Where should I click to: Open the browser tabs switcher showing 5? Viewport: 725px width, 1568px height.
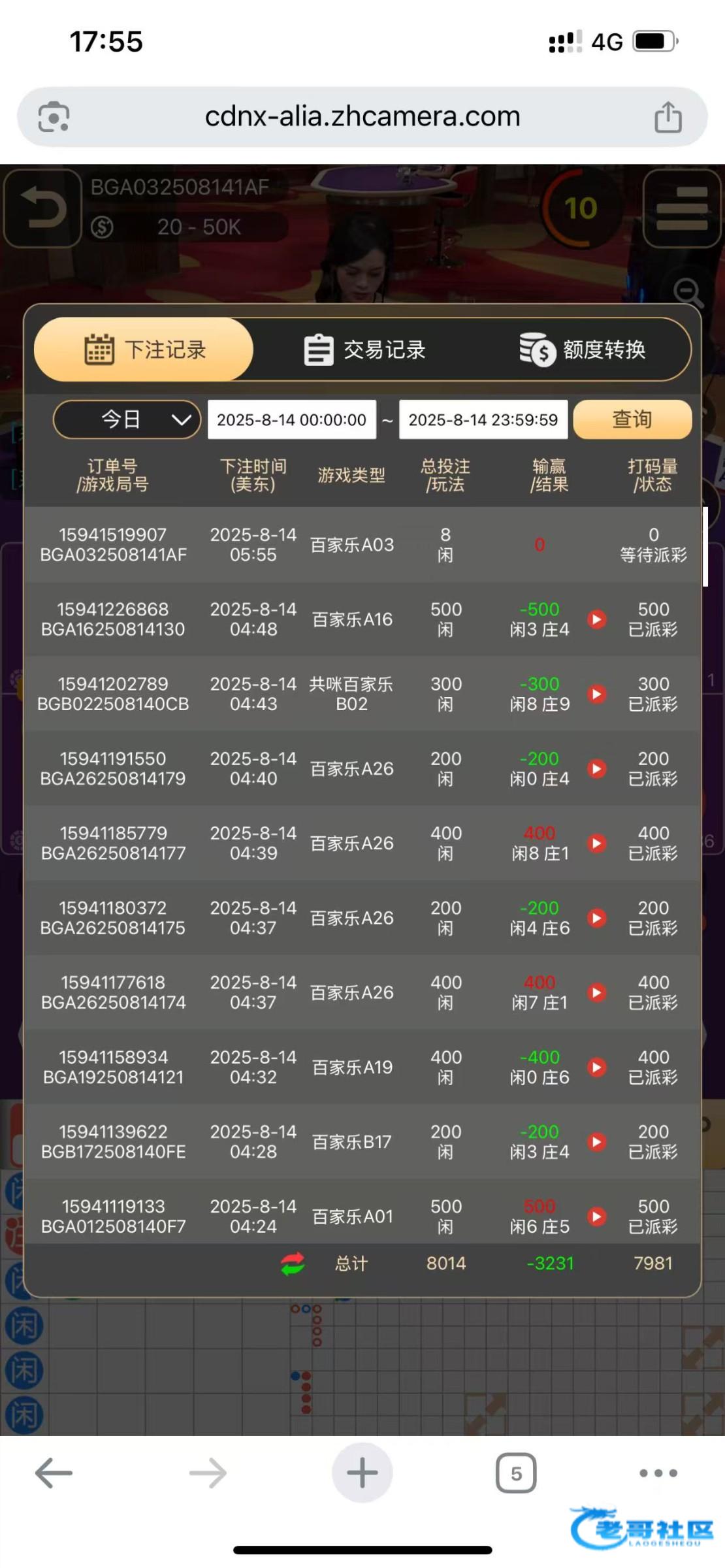(x=516, y=1473)
